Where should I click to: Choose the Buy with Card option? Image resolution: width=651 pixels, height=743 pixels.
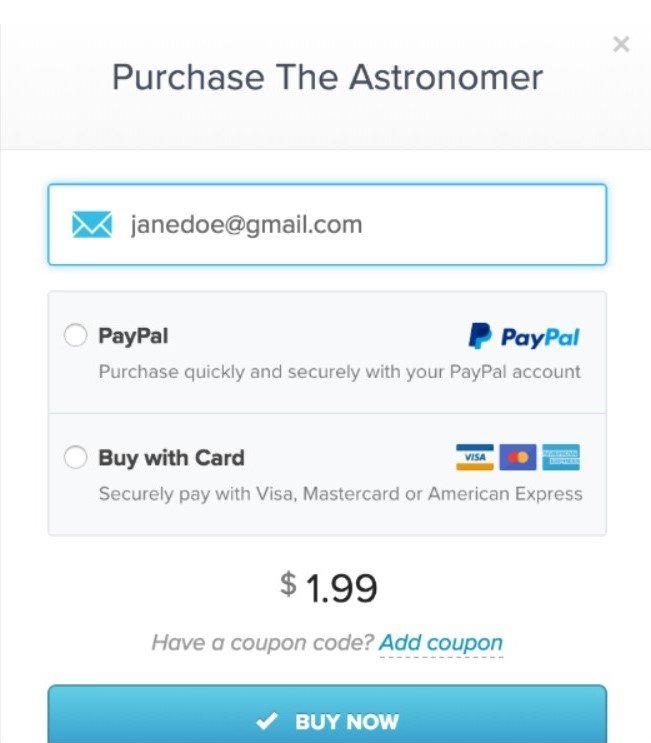(x=76, y=458)
